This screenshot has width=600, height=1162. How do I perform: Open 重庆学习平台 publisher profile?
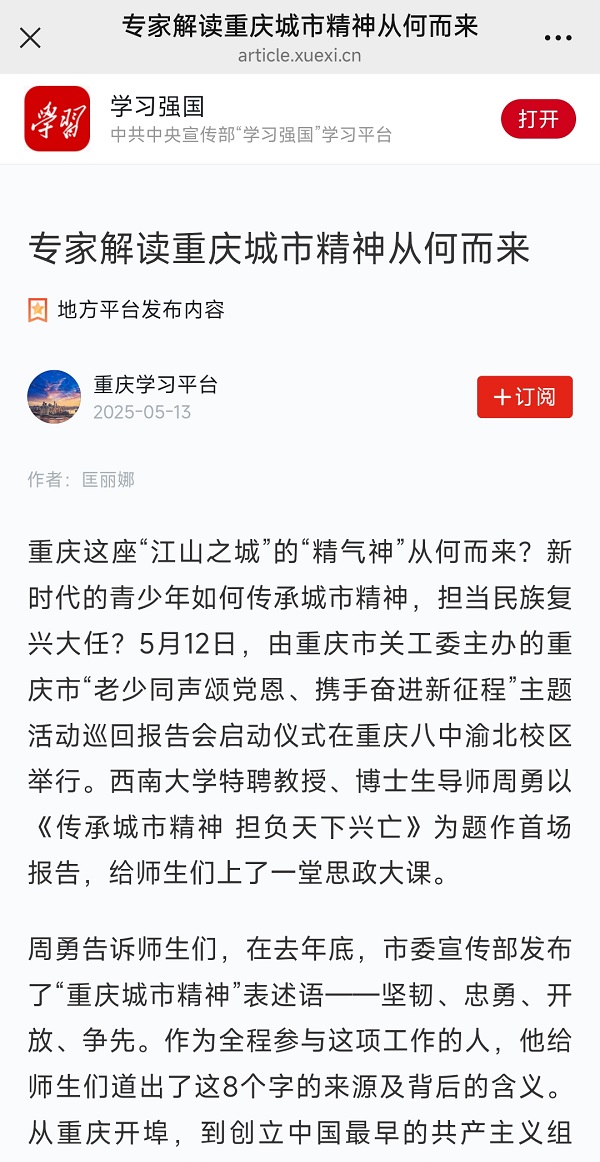(x=155, y=384)
